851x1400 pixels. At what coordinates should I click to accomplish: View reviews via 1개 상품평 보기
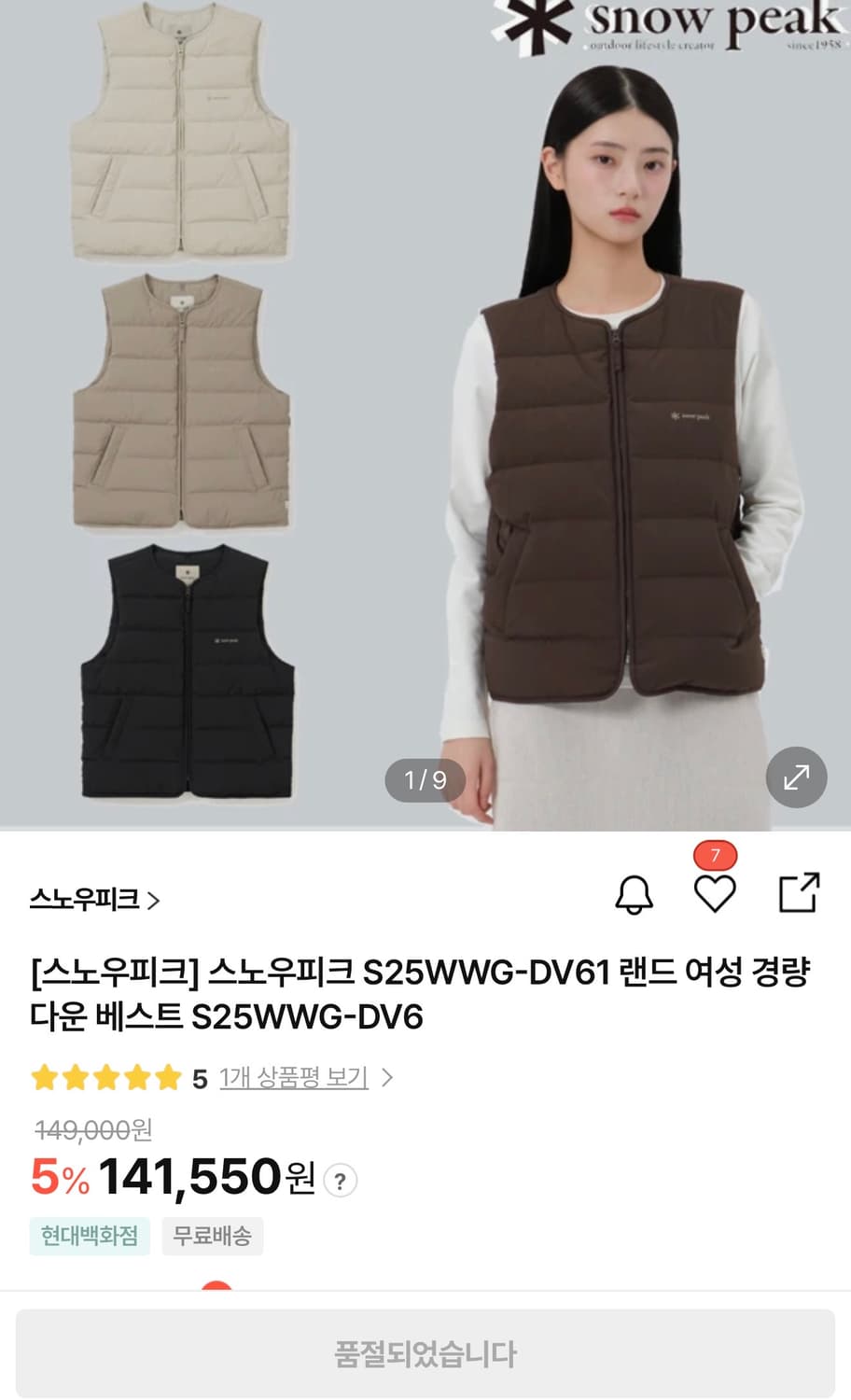pyautogui.click(x=292, y=1077)
